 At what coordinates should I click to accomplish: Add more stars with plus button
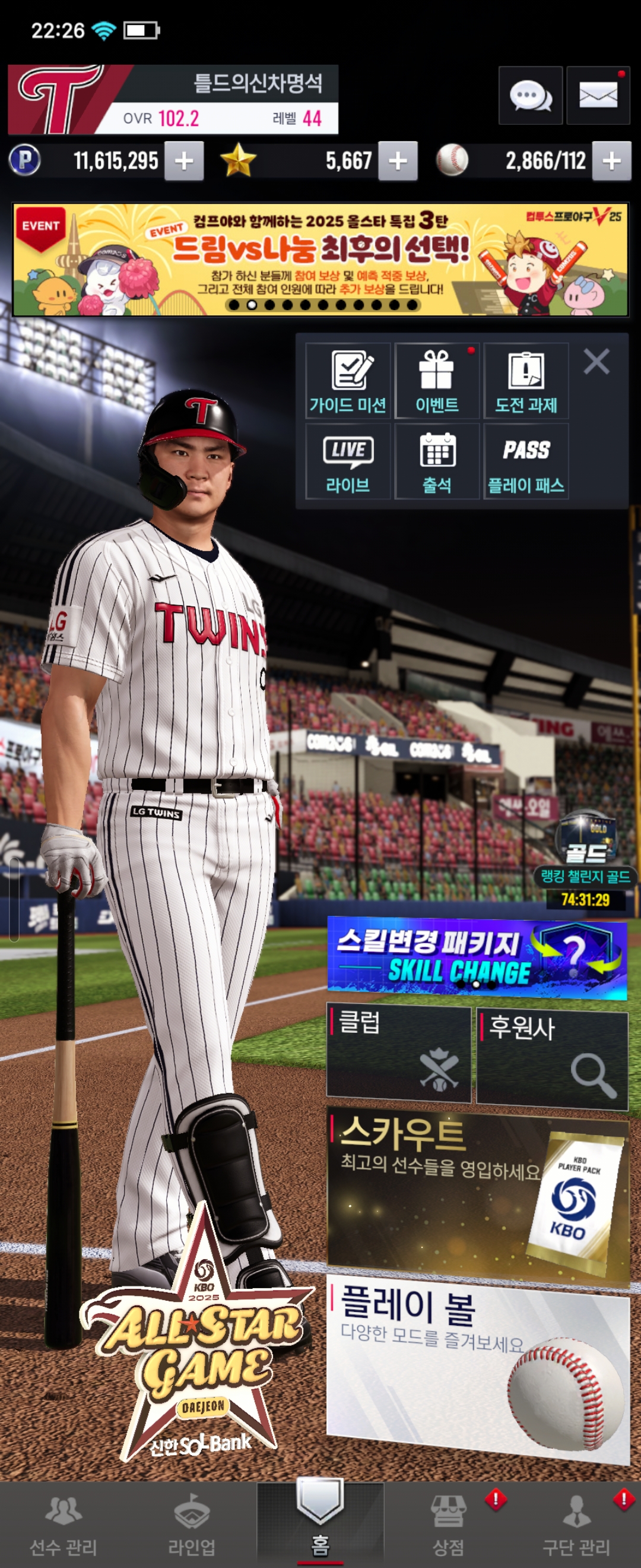tap(398, 162)
